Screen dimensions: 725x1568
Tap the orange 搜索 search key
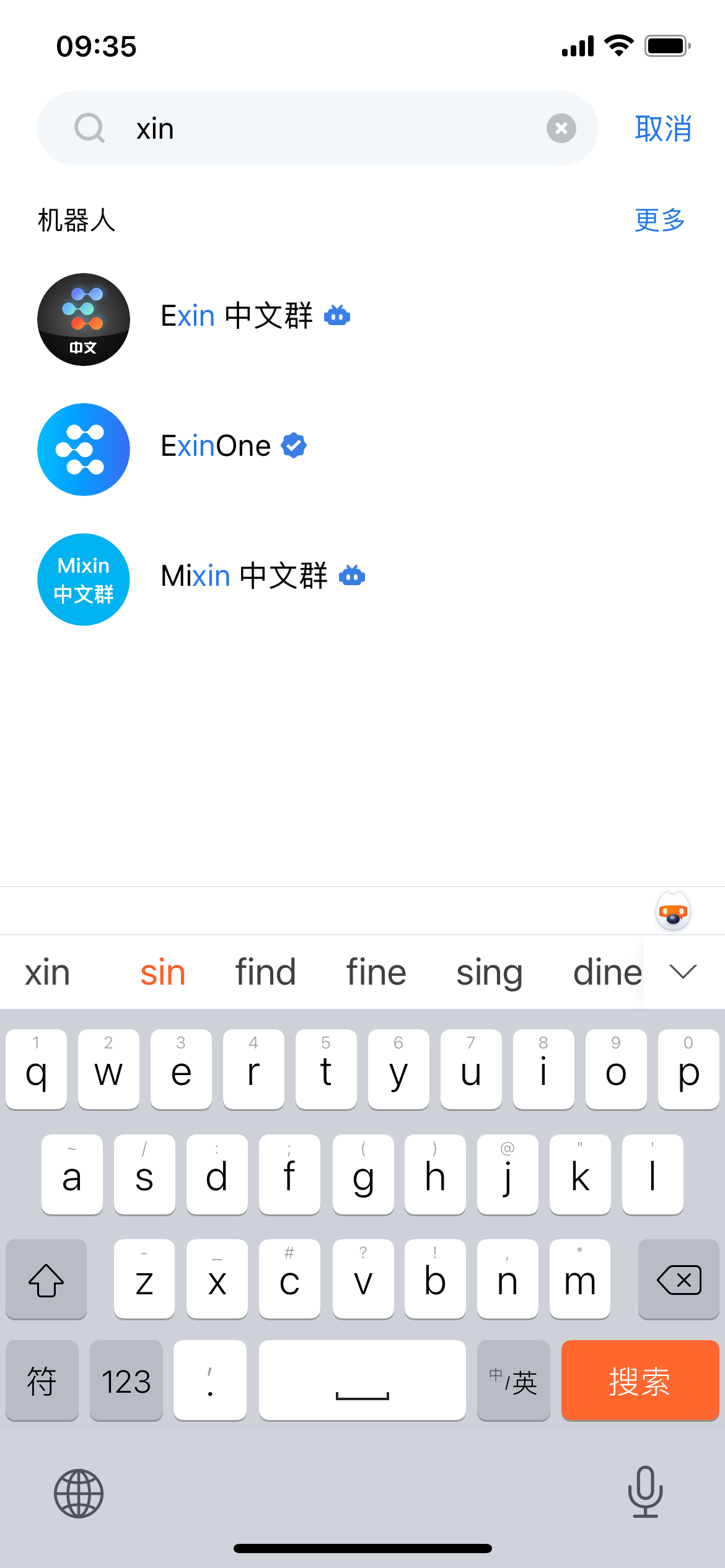[639, 1381]
